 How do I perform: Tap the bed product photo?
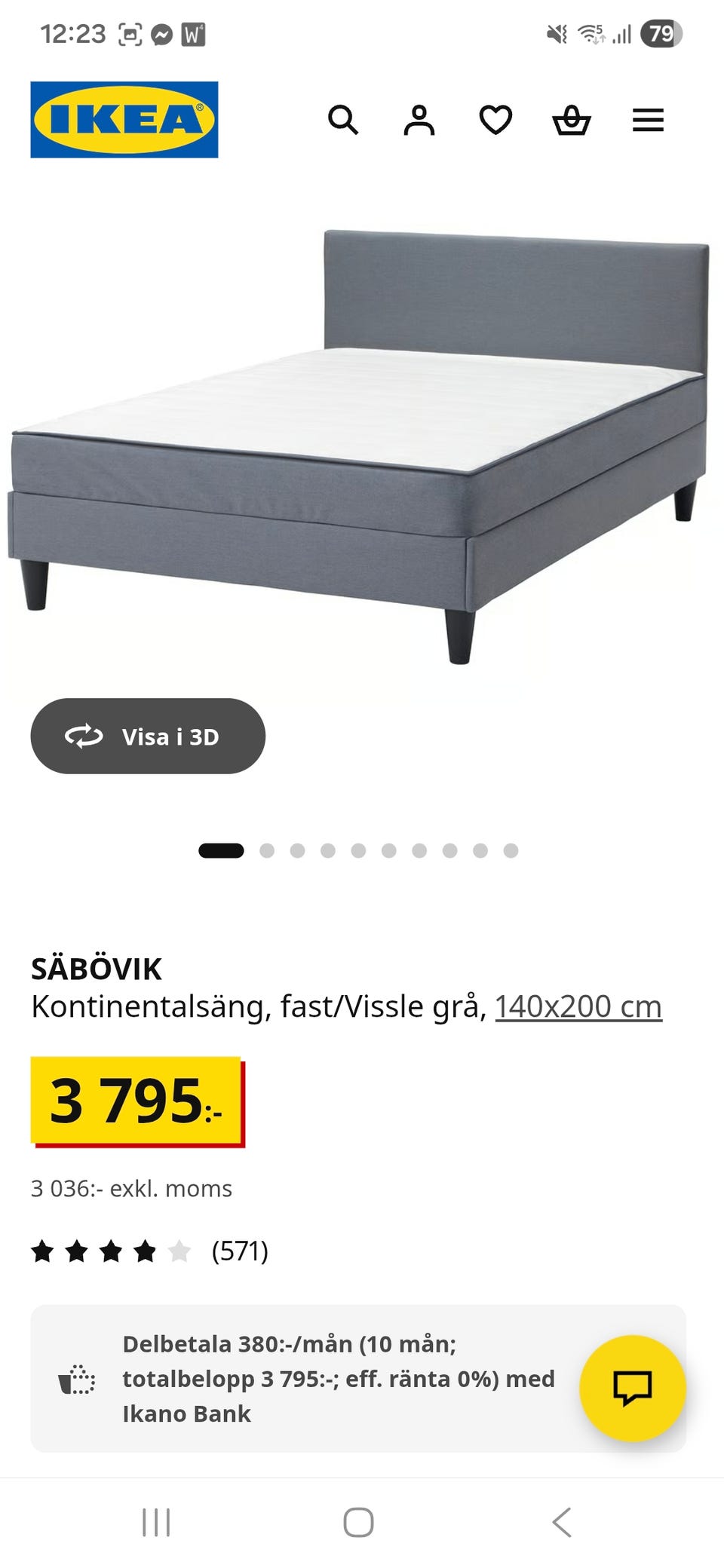[362, 437]
